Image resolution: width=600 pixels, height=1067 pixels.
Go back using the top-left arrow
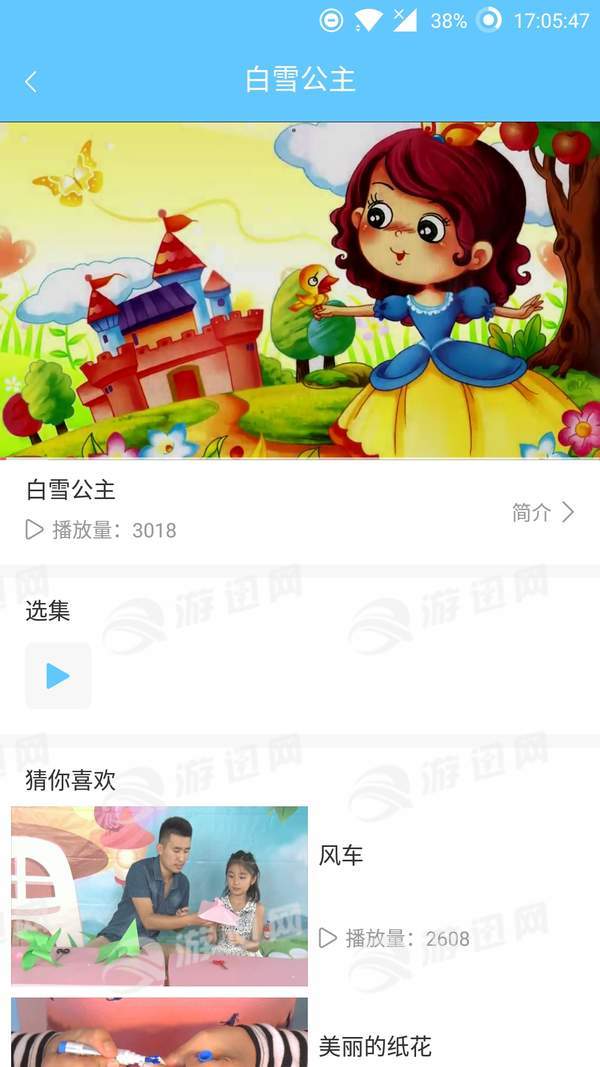pos(31,82)
